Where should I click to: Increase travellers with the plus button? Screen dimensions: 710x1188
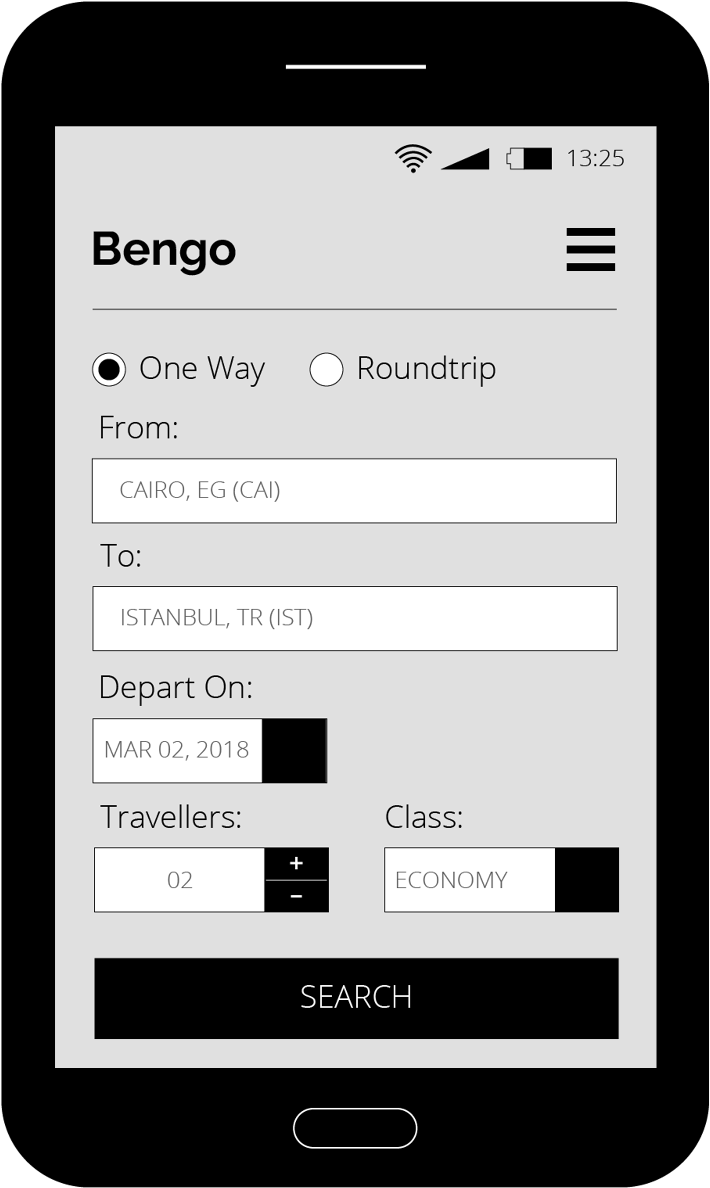[296, 864]
